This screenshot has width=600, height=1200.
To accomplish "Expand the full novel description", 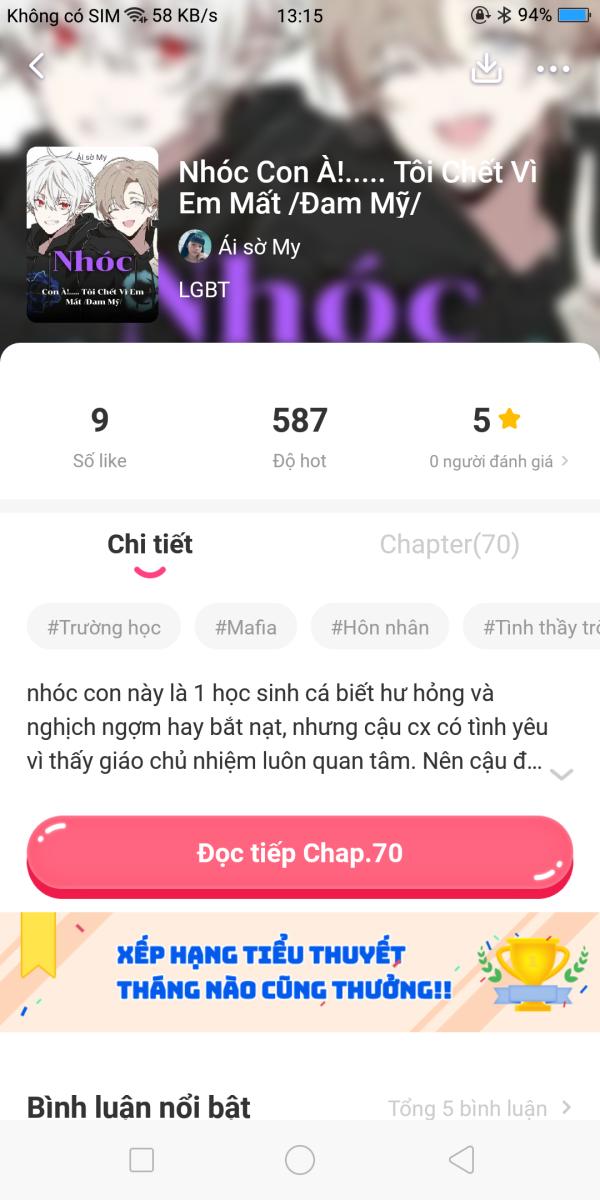I will pyautogui.click(x=561, y=773).
